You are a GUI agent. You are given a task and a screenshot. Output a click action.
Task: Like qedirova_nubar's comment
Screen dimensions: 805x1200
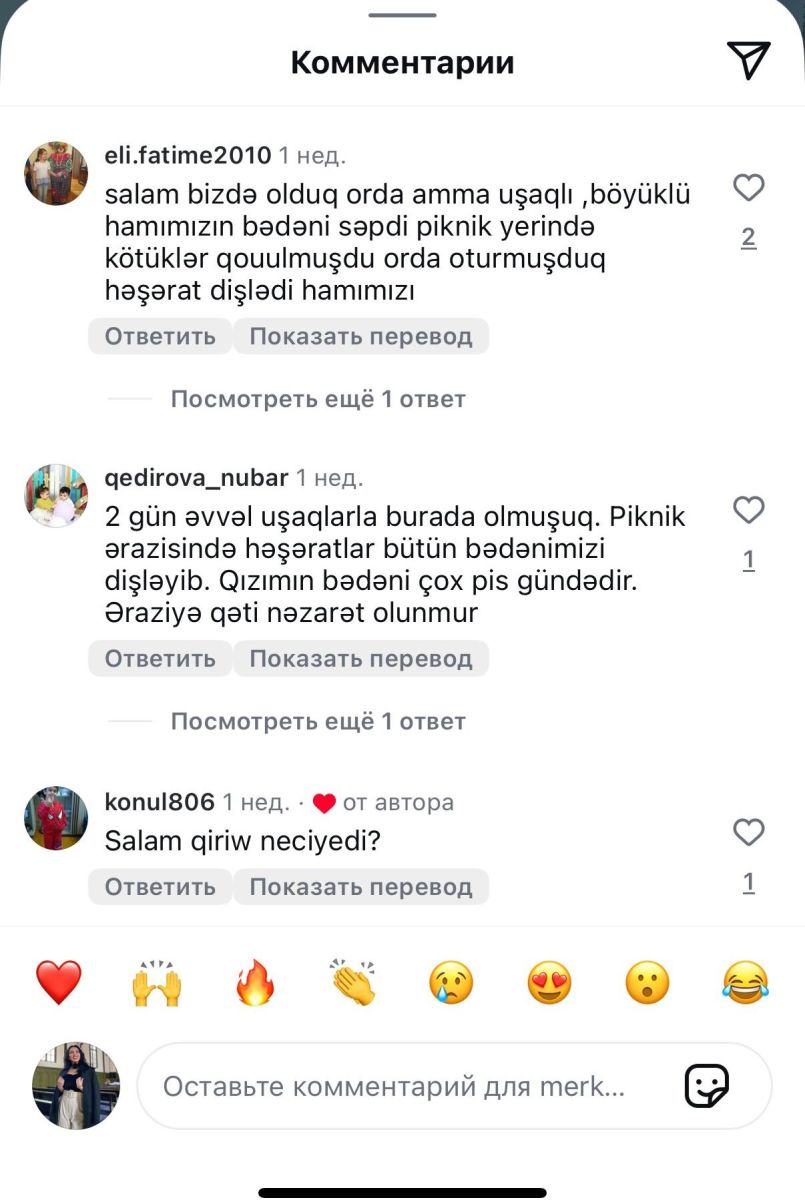(x=748, y=510)
